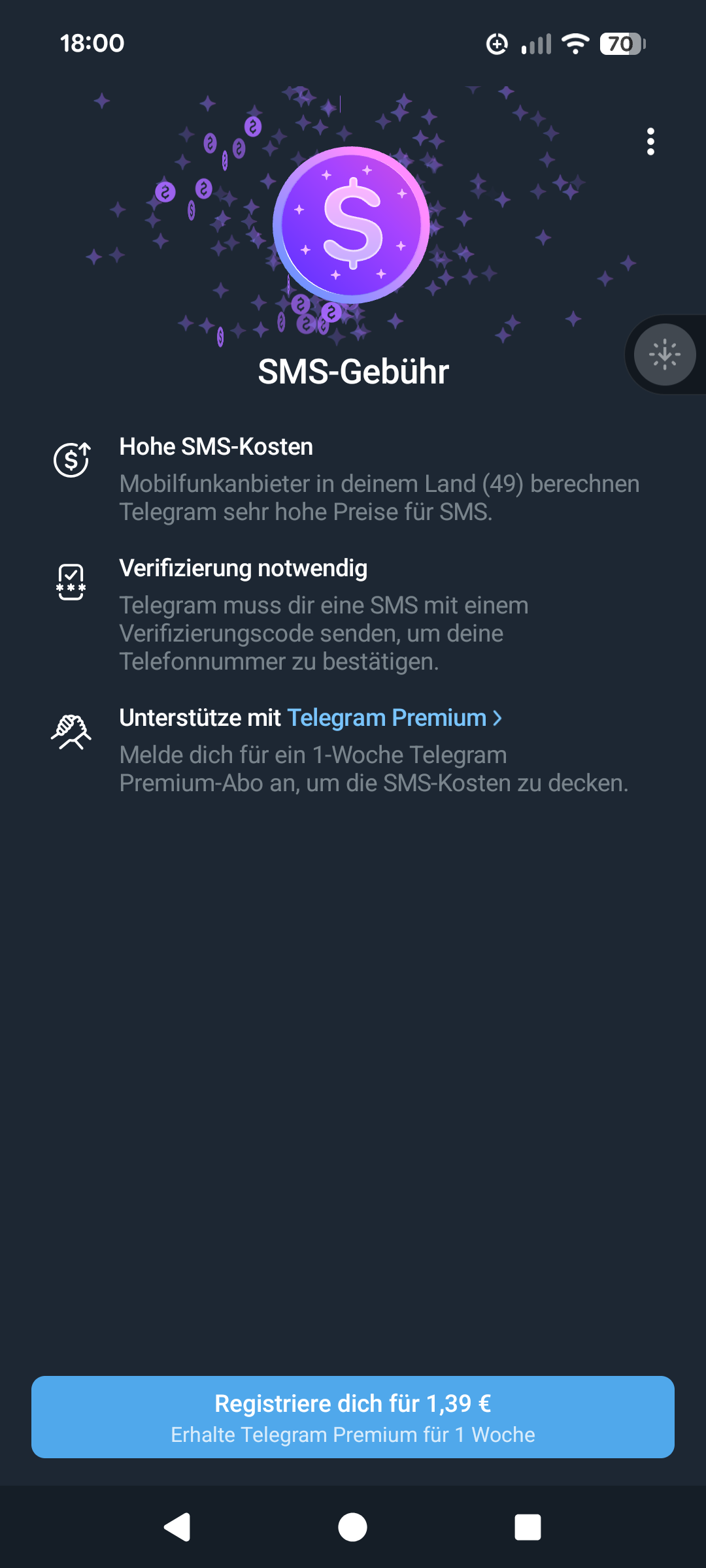Go back with the system back button
Screen dimensions: 706x1568
point(177,1527)
